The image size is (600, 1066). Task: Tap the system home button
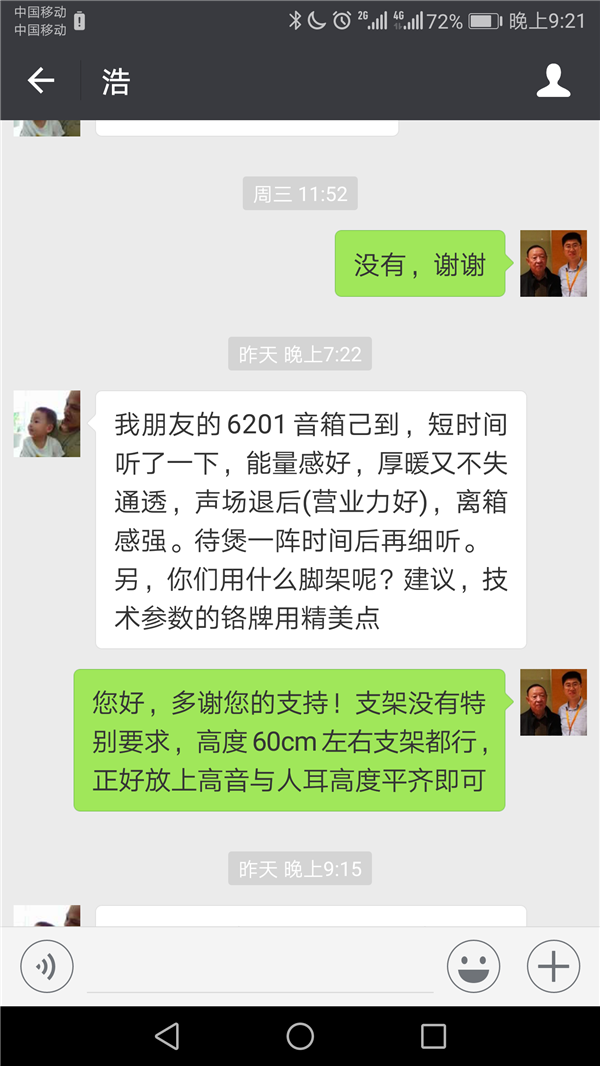[300, 1036]
